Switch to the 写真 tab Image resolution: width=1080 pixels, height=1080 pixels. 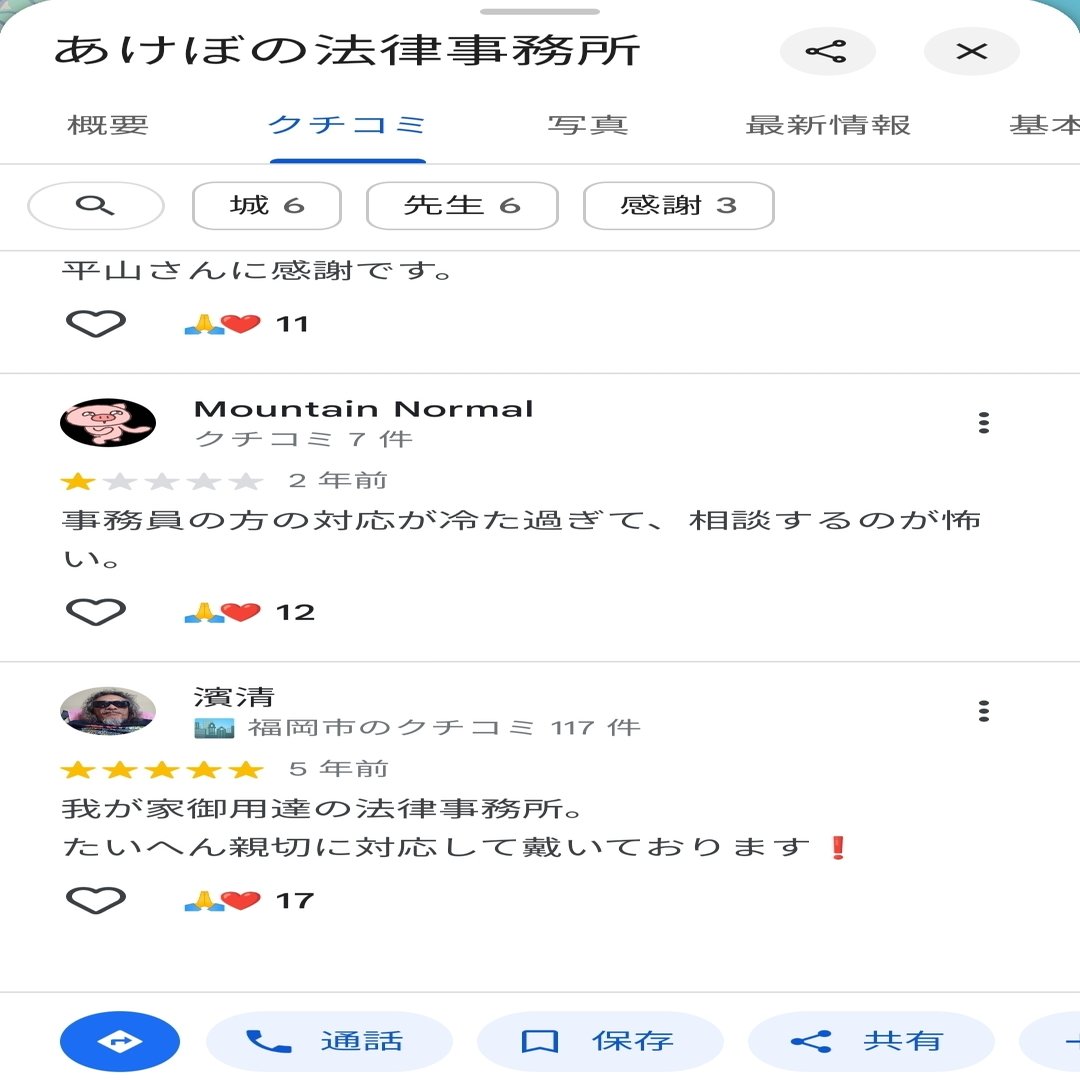[587, 125]
